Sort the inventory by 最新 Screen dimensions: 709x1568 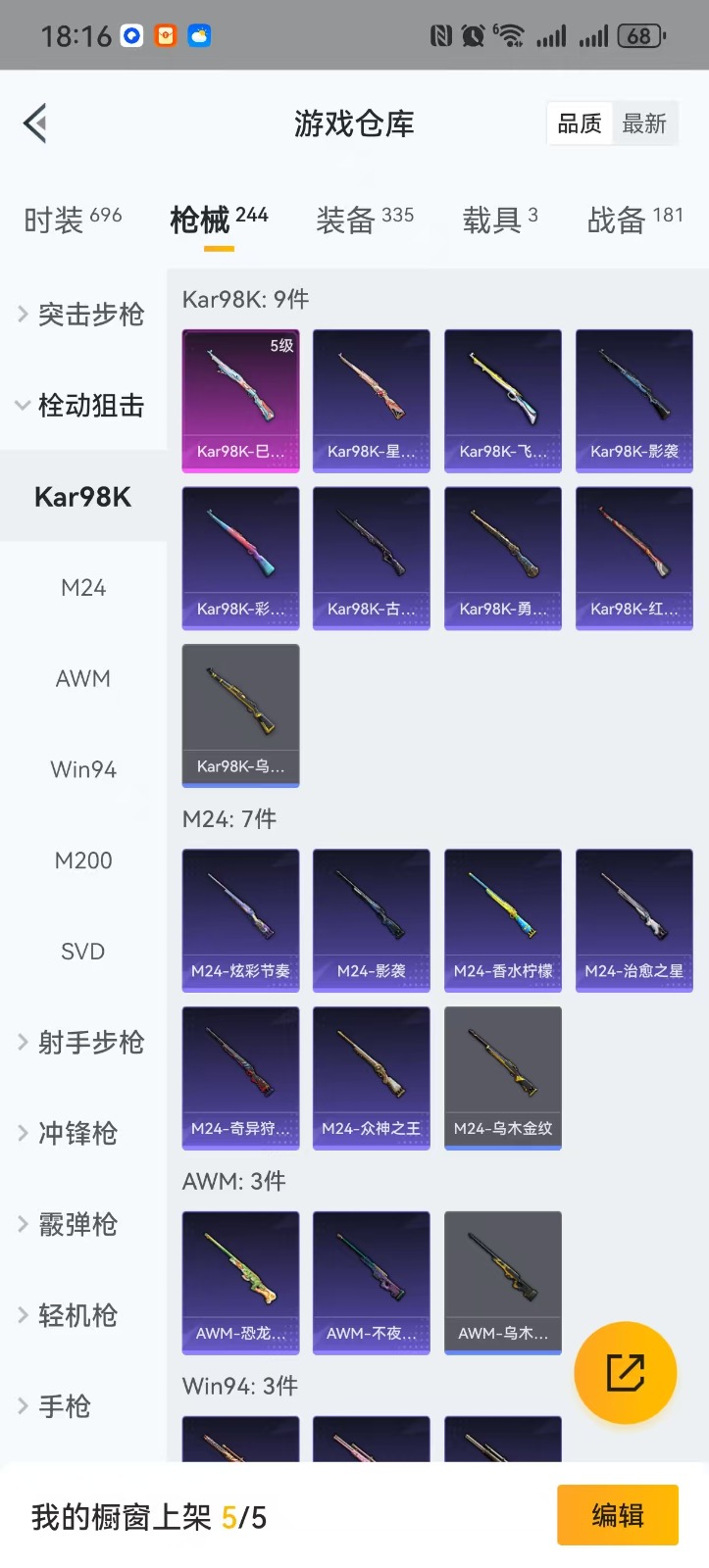[644, 124]
